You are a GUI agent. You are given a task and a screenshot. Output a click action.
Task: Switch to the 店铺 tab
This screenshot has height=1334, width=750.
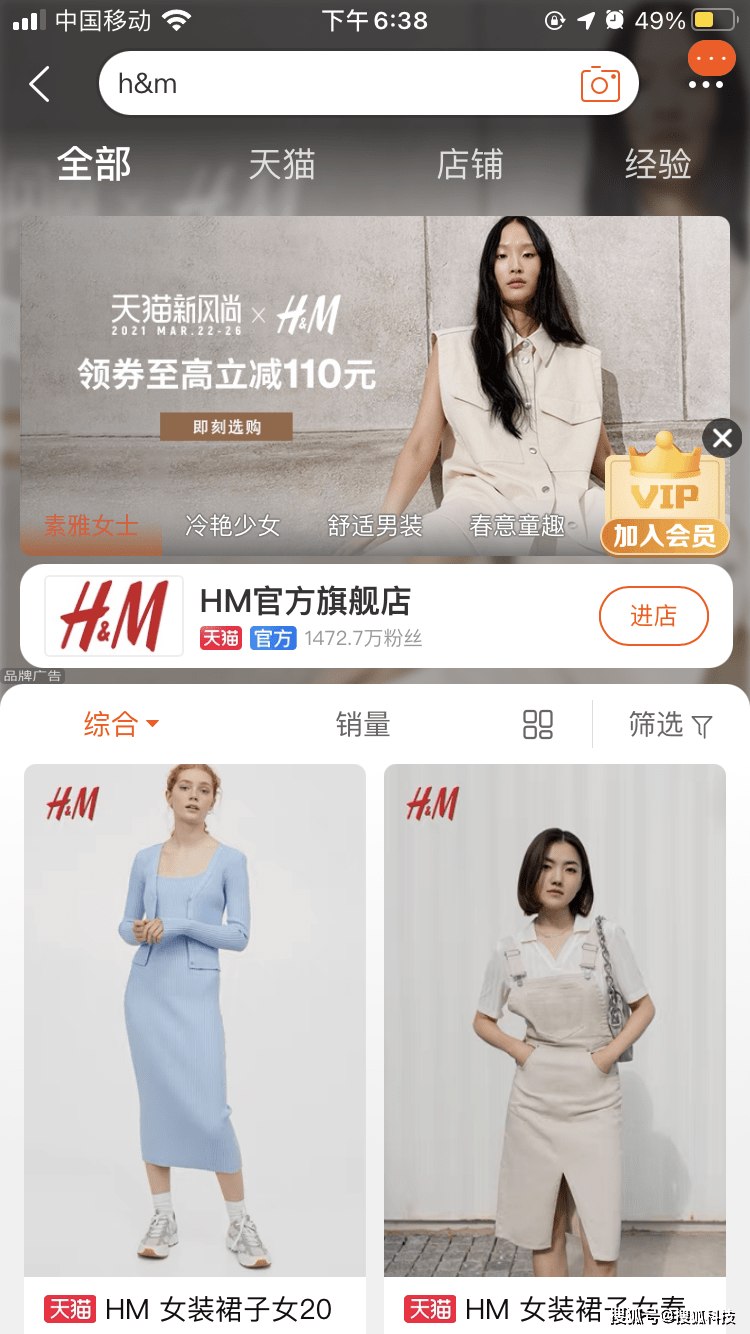(x=469, y=165)
